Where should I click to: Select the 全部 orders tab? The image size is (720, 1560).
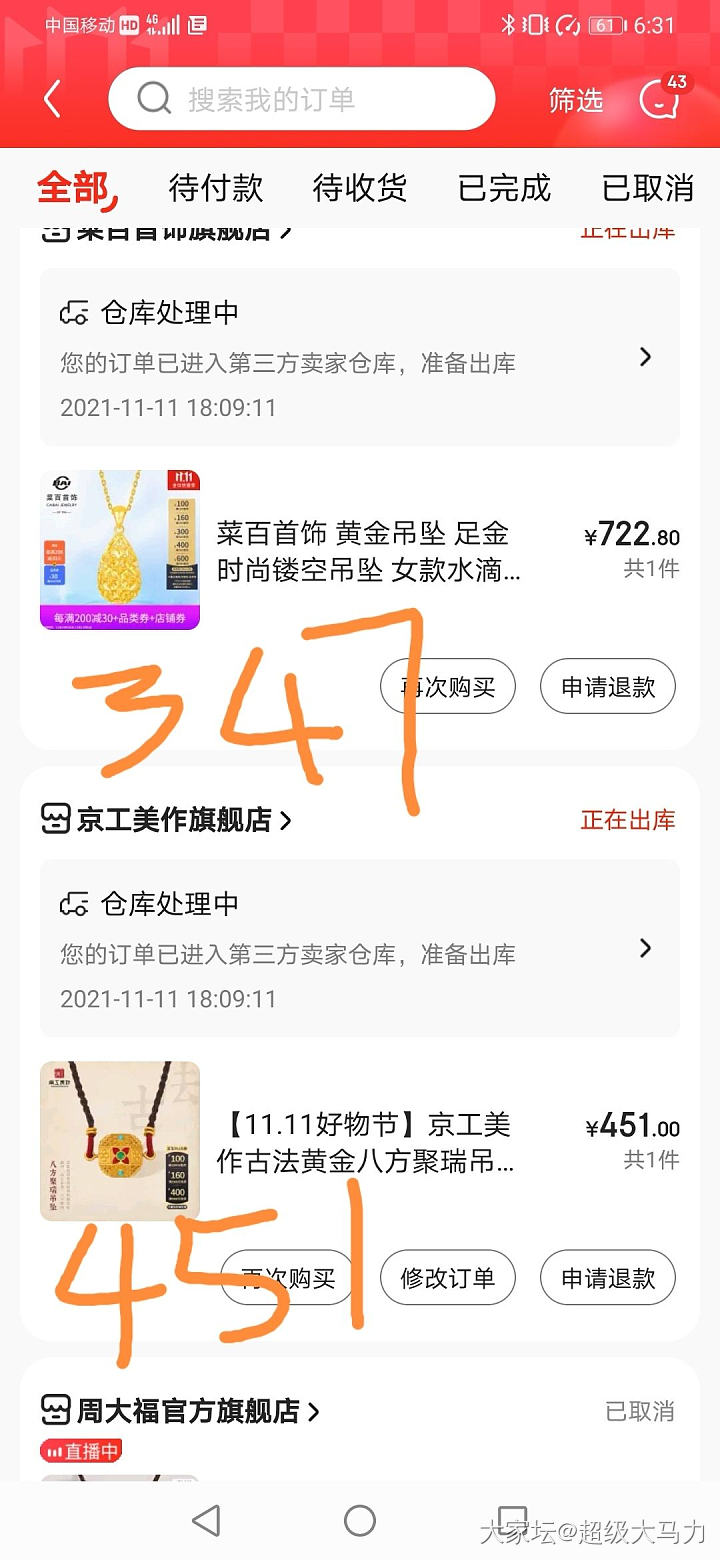pos(76,187)
